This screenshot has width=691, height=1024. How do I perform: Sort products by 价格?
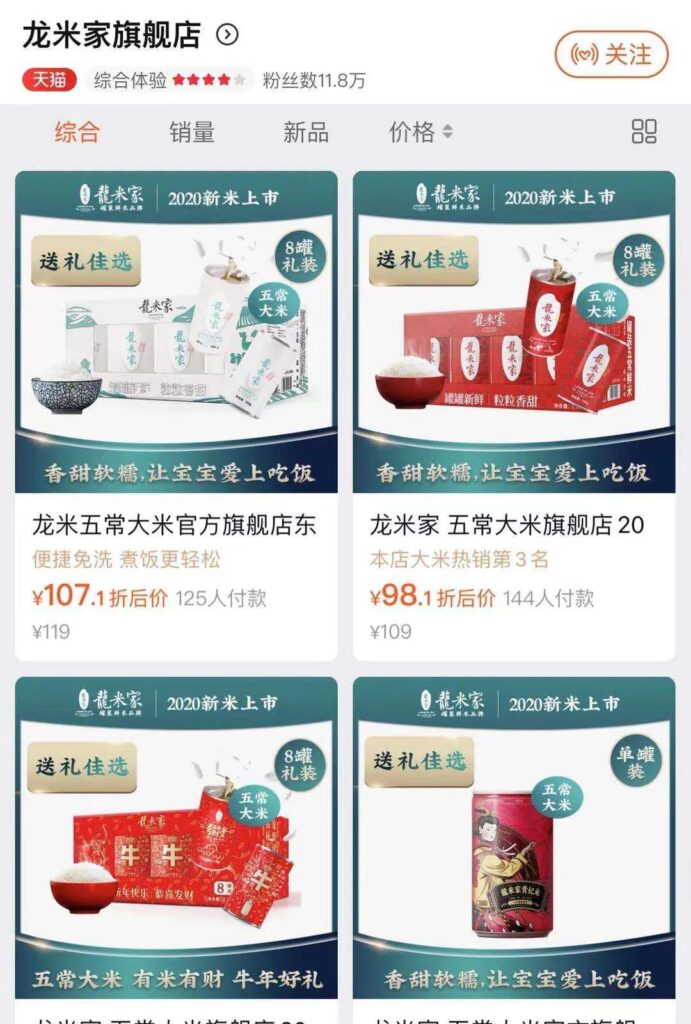coord(420,131)
